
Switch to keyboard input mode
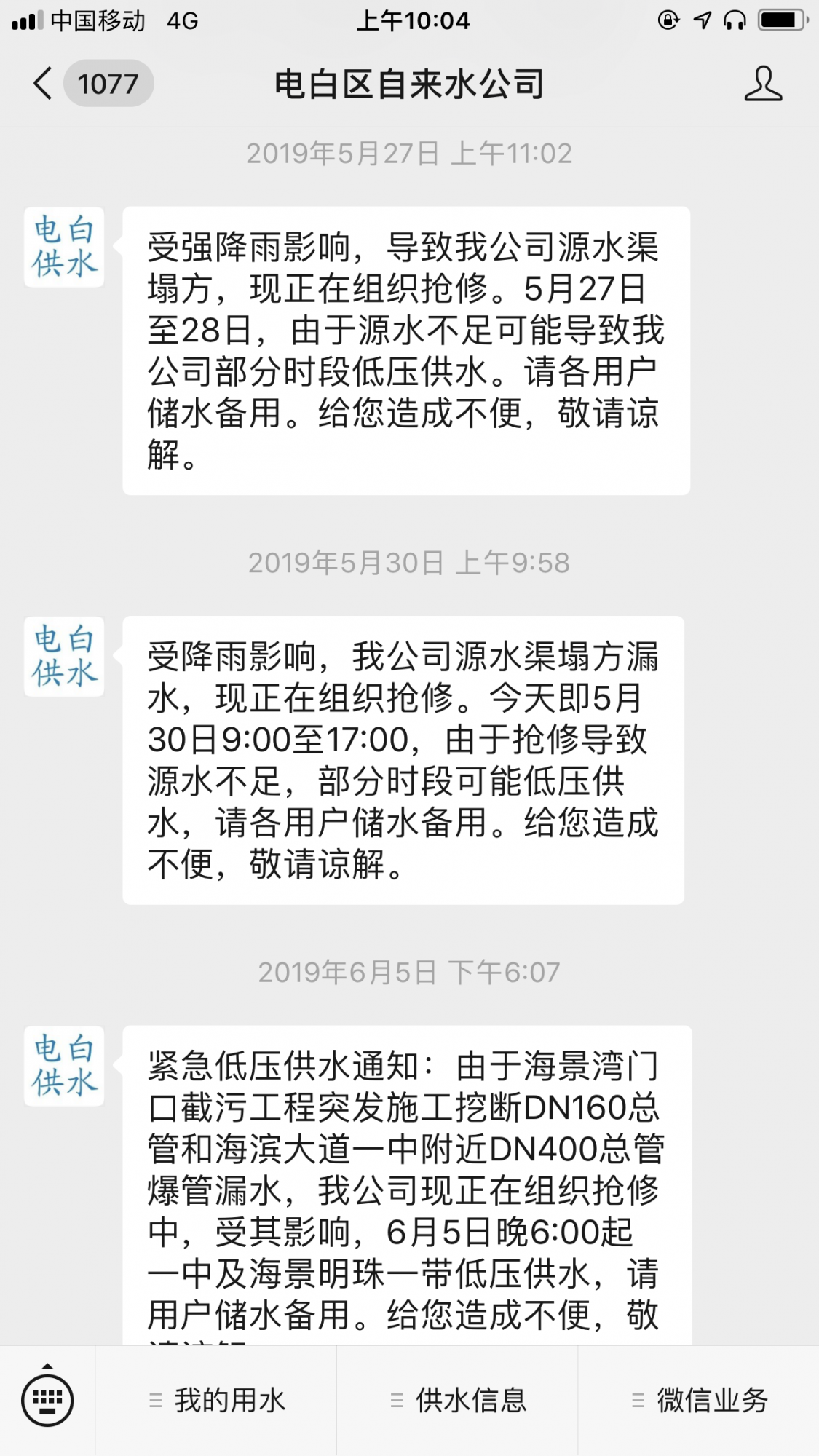47,1399
